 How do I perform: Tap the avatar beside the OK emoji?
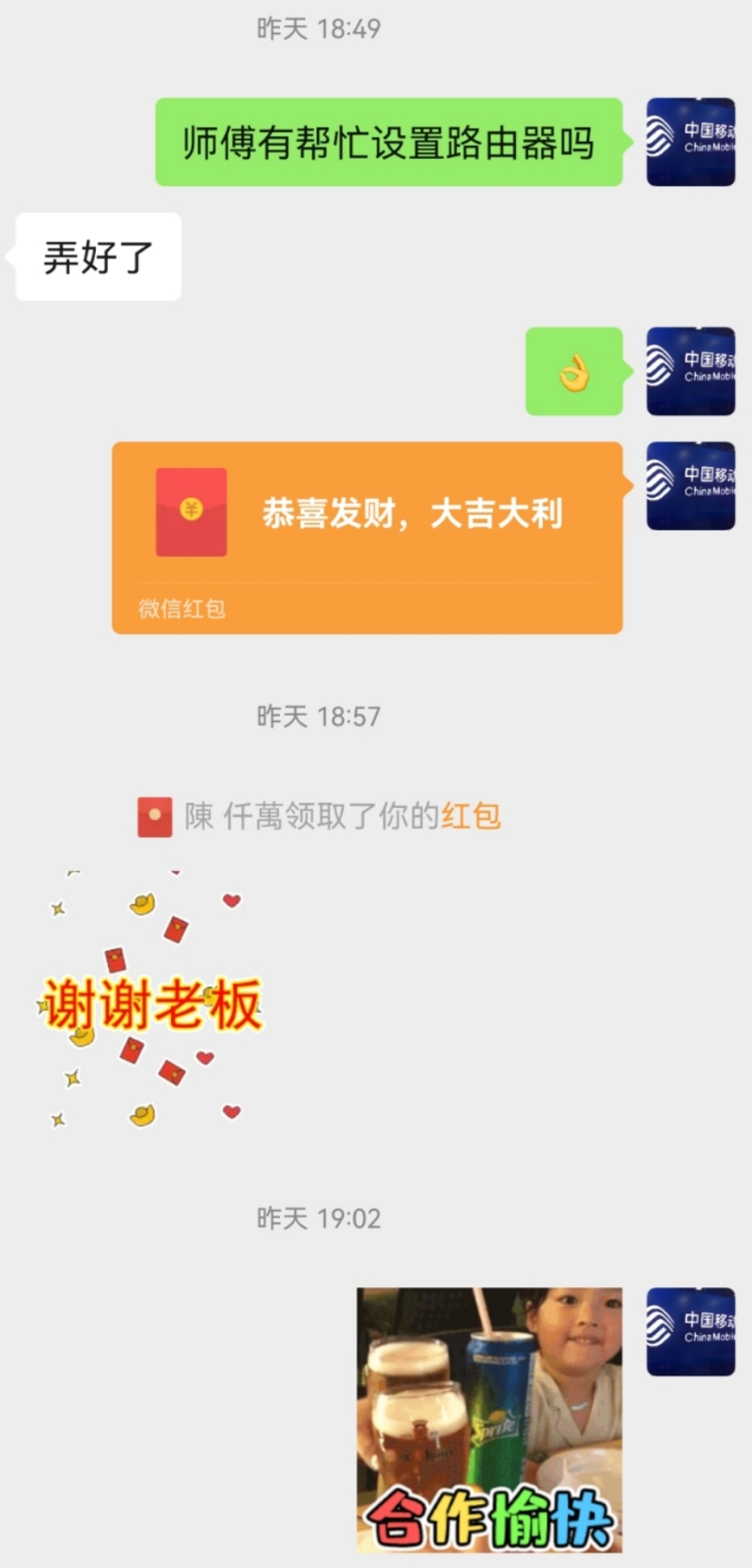click(x=690, y=371)
